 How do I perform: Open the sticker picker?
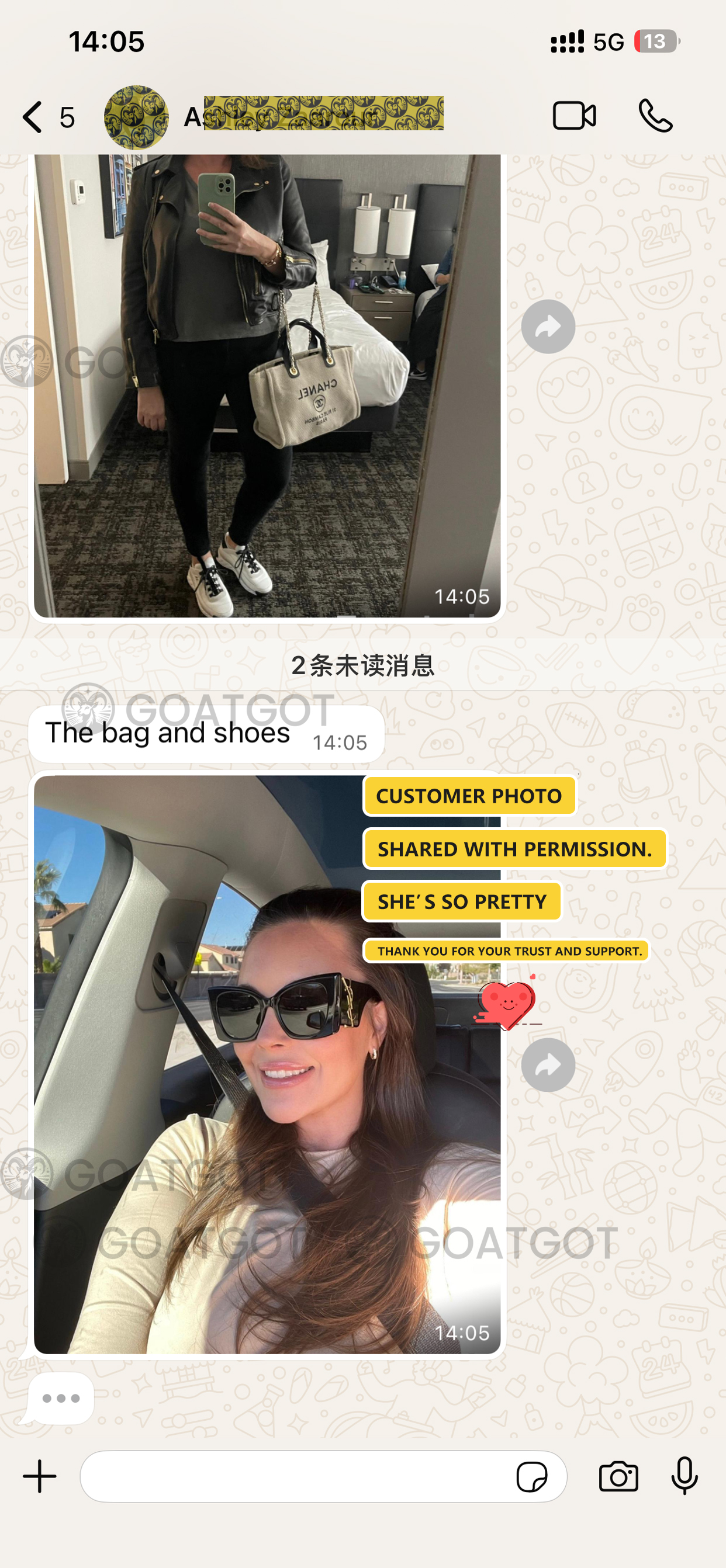click(x=532, y=1477)
